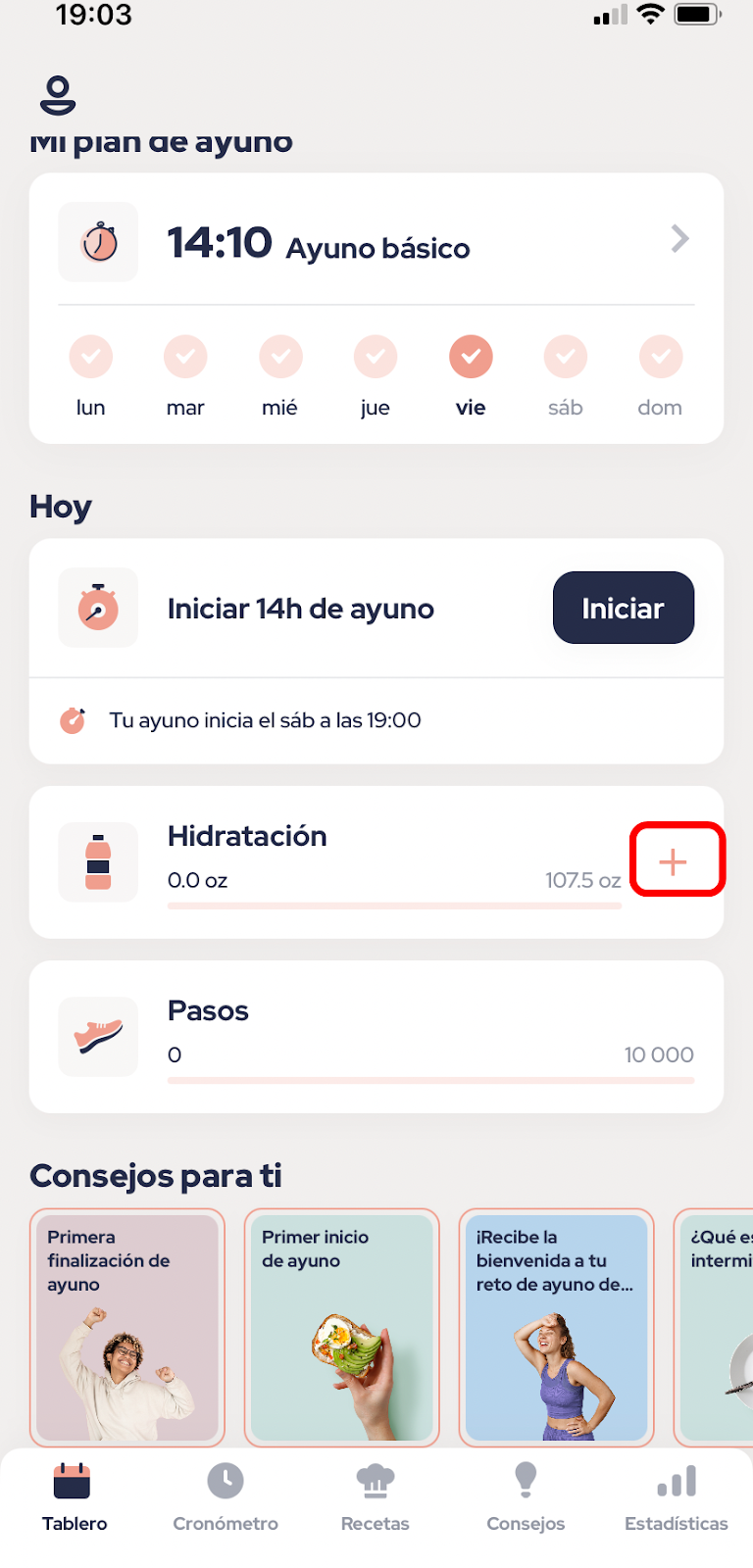Tap the Iniciar button

point(624,608)
